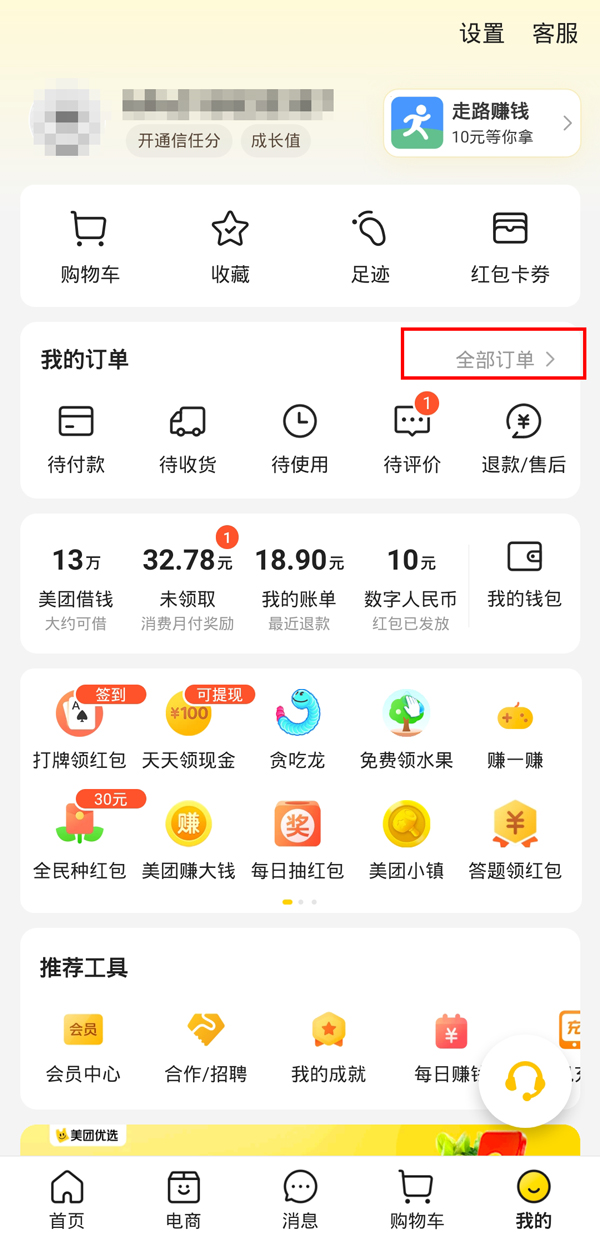The image size is (600, 1242).
Task: Contact 客服 customer service
Action: tap(555, 33)
